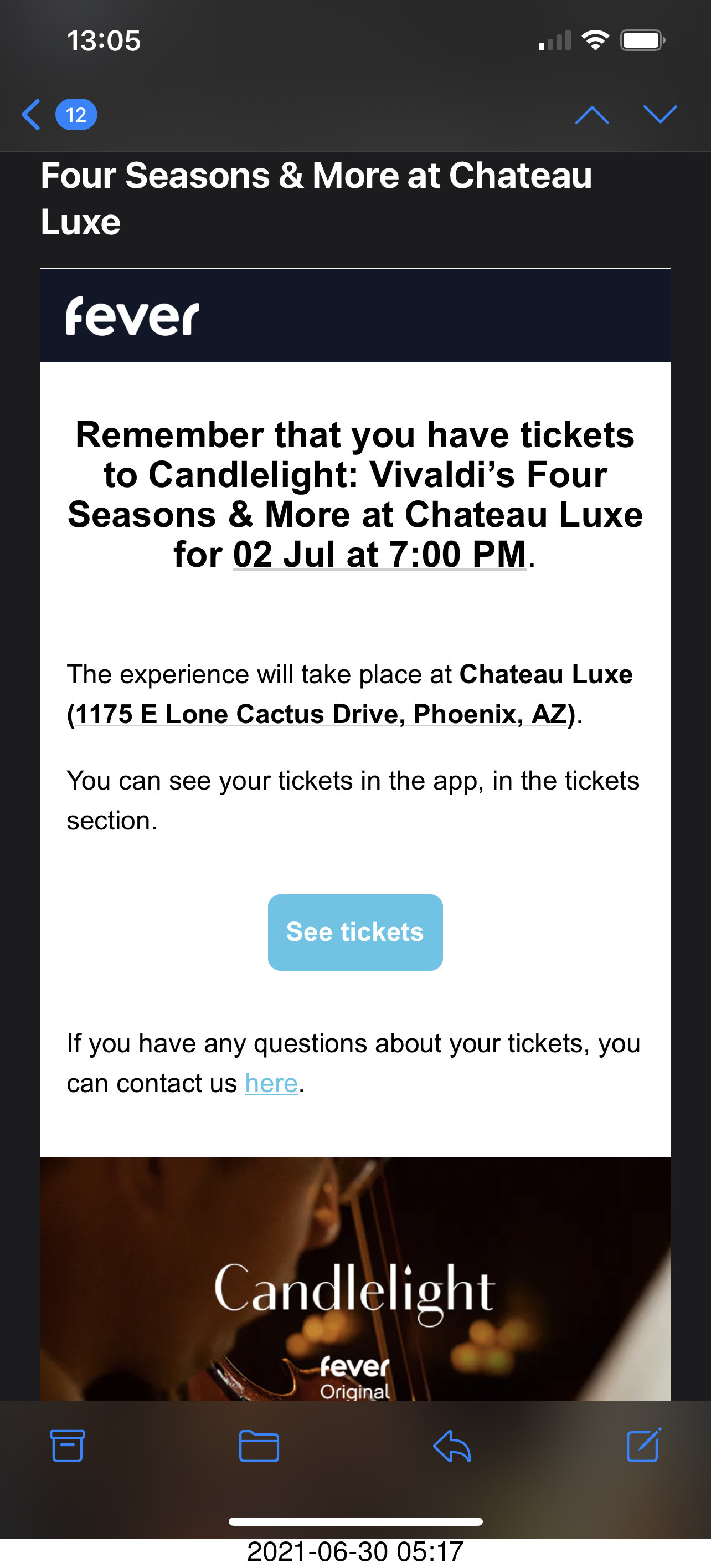711x1568 pixels.
Task: Tap the 02 Jul at 7:00 PM date link
Action: 379,555
